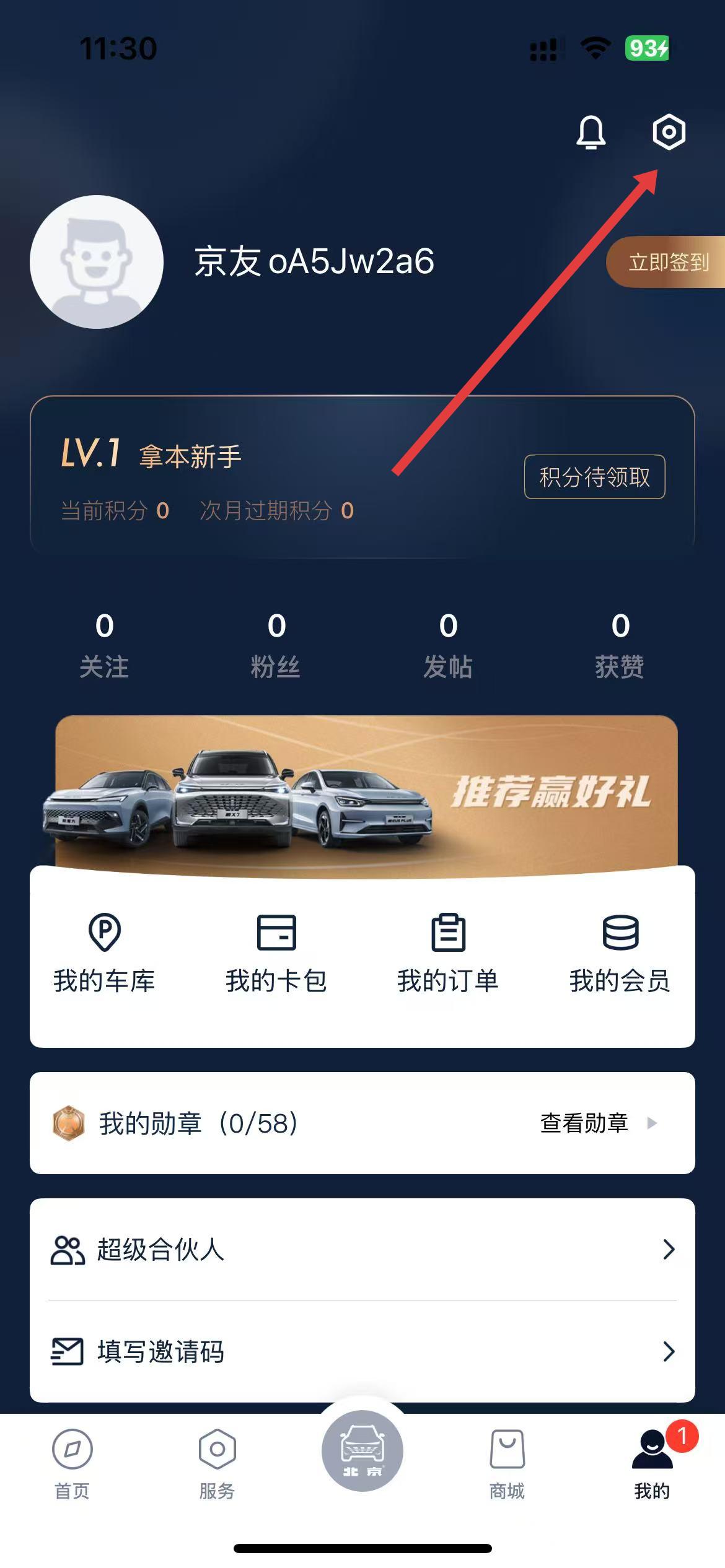Open 我的订单 orders
725x1568 pixels.
(x=448, y=954)
